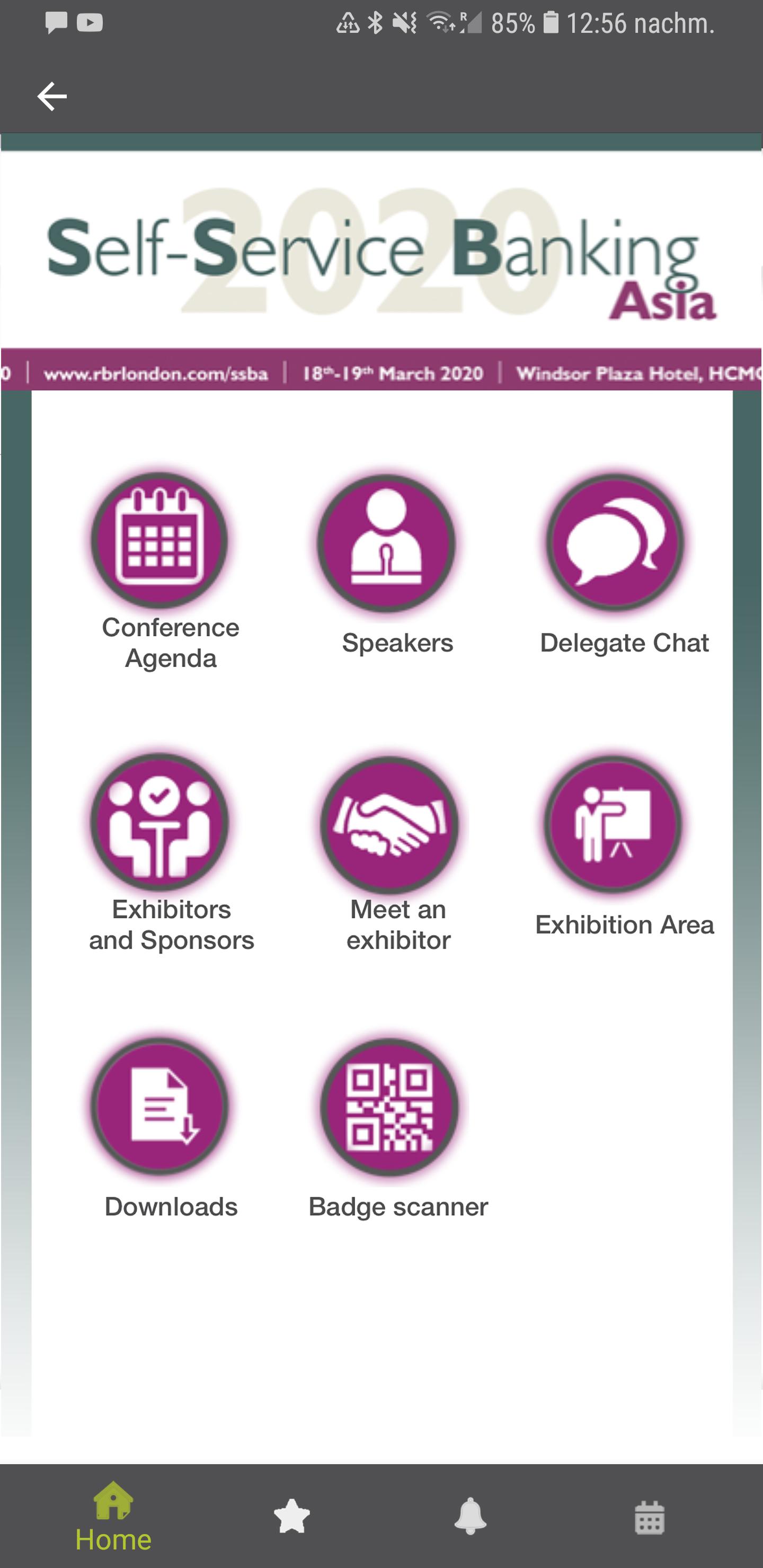763x1568 pixels.
Task: Show the Exhibition Area
Action: click(613, 824)
